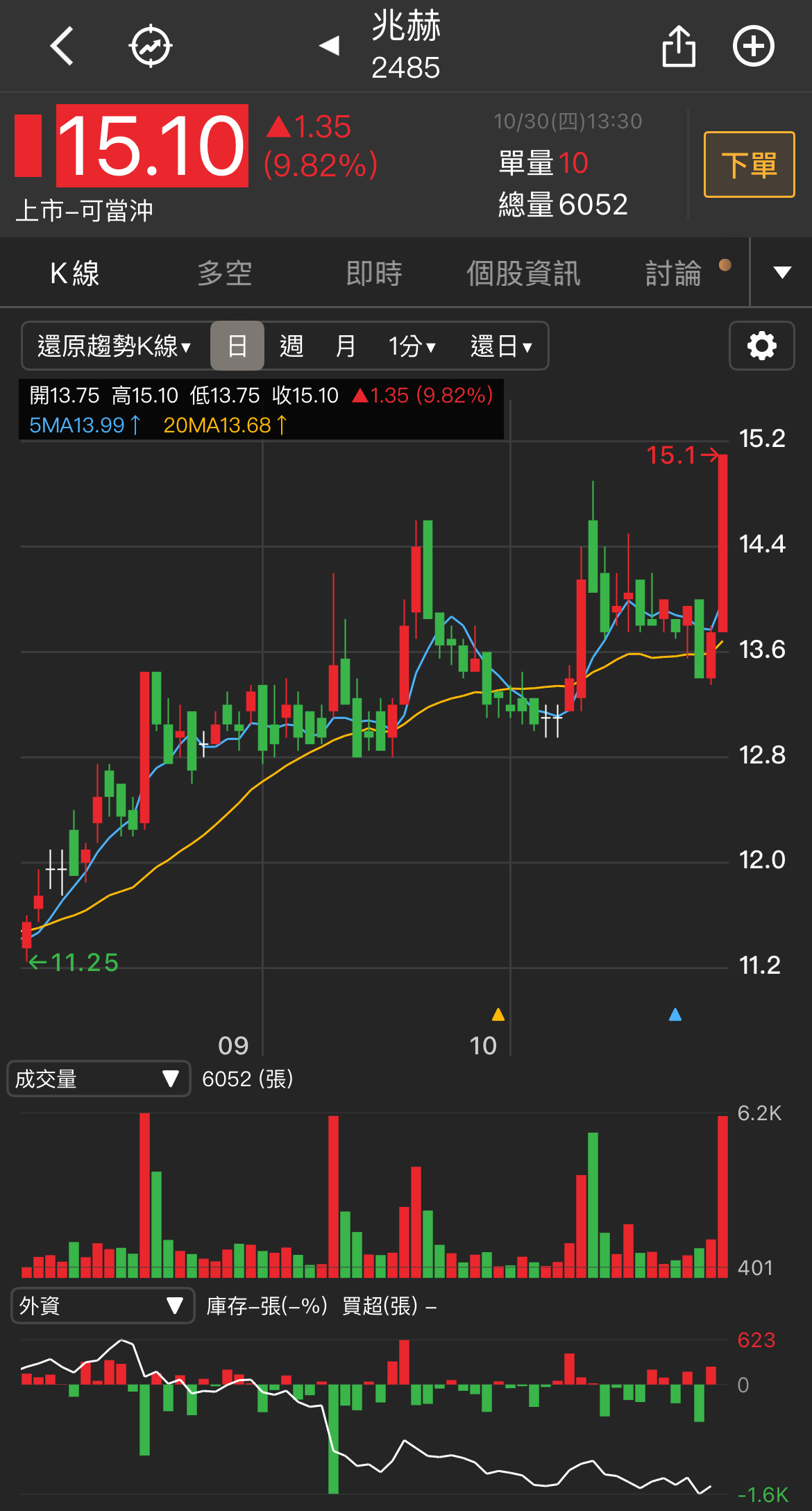The height and width of the screenshot is (1511, 812).
Task: Open the 1分 minute interval dropdown
Action: [412, 346]
